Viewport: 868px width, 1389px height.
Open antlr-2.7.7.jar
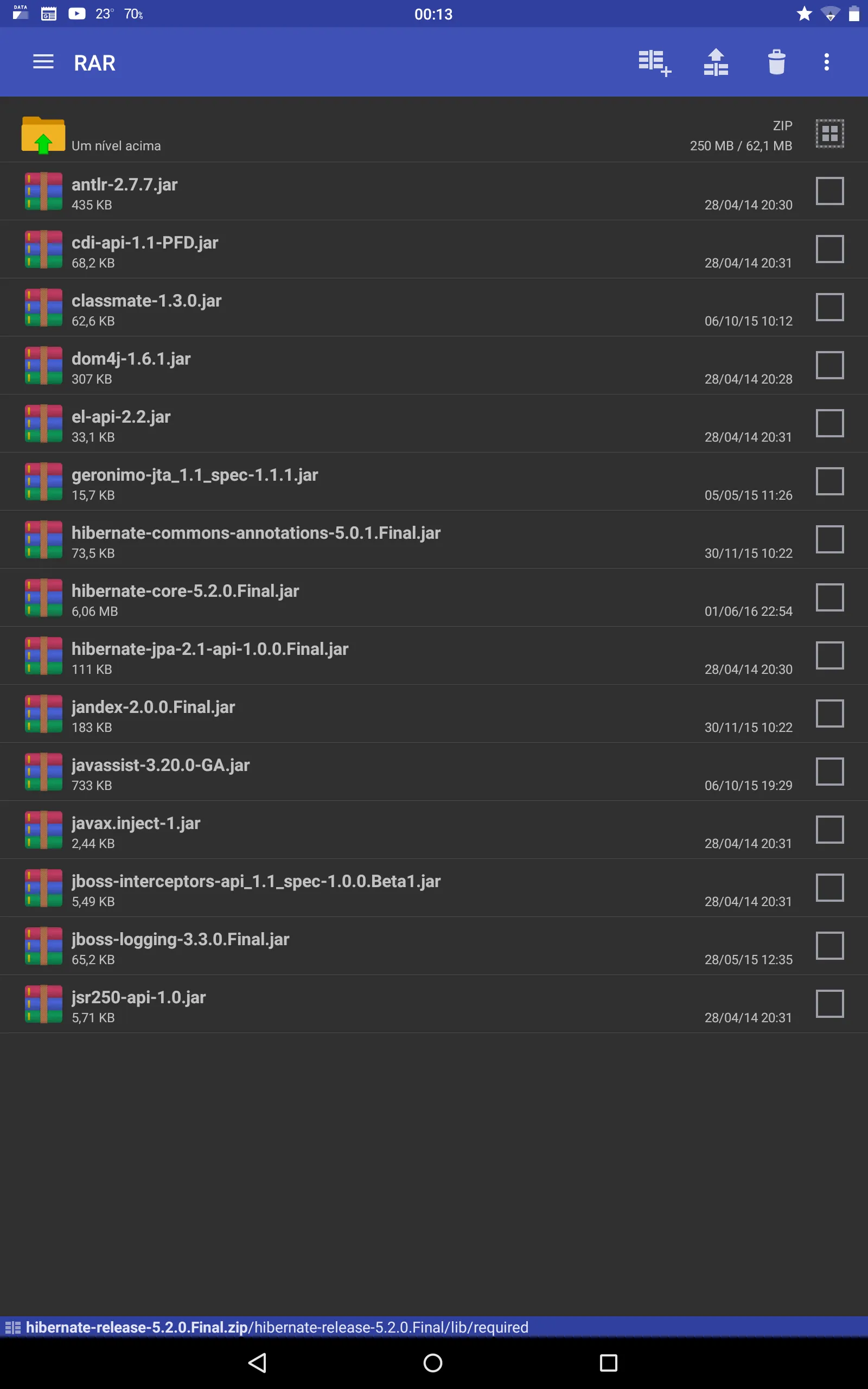(x=125, y=185)
